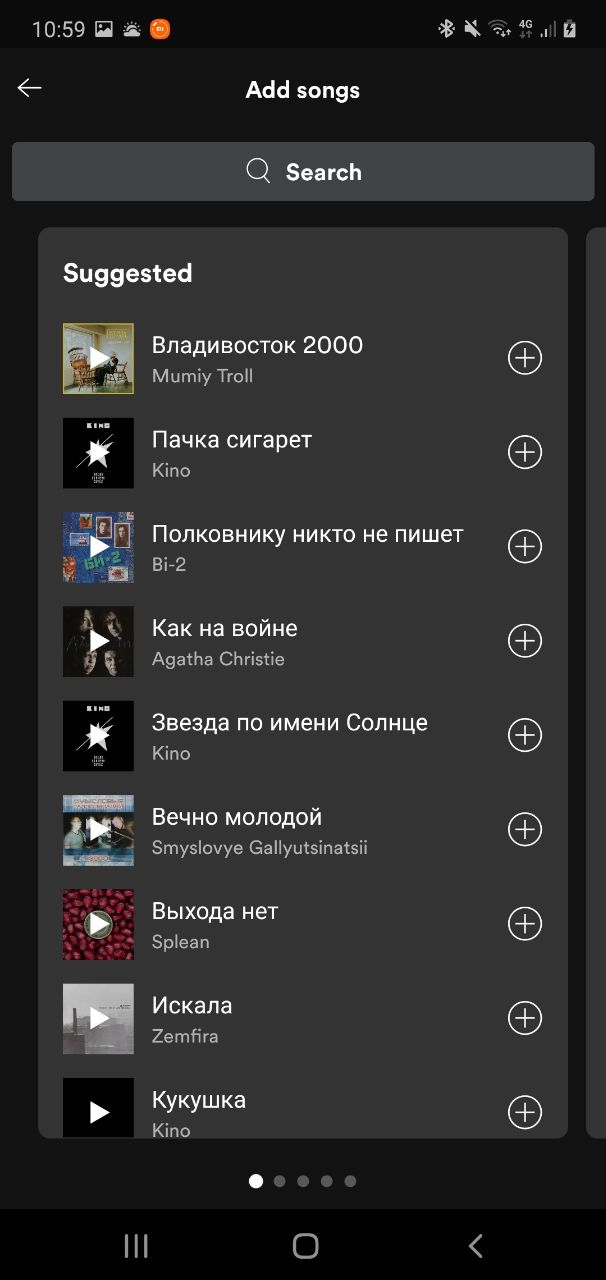The width and height of the screenshot is (606, 1280).
Task: Add Владивосток 2000 to the playlist
Action: pos(525,358)
